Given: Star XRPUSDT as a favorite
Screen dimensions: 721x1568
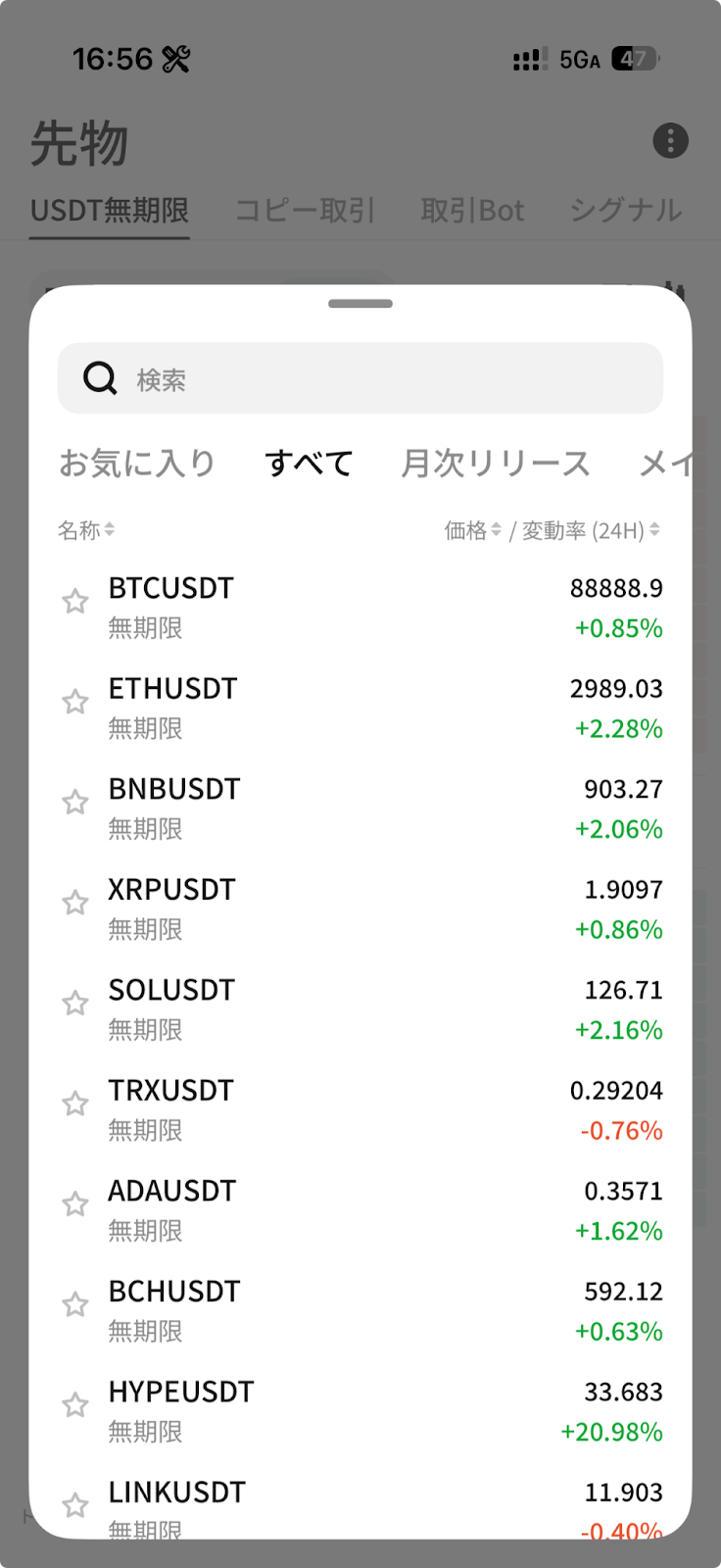Looking at the screenshot, I should point(75,903).
